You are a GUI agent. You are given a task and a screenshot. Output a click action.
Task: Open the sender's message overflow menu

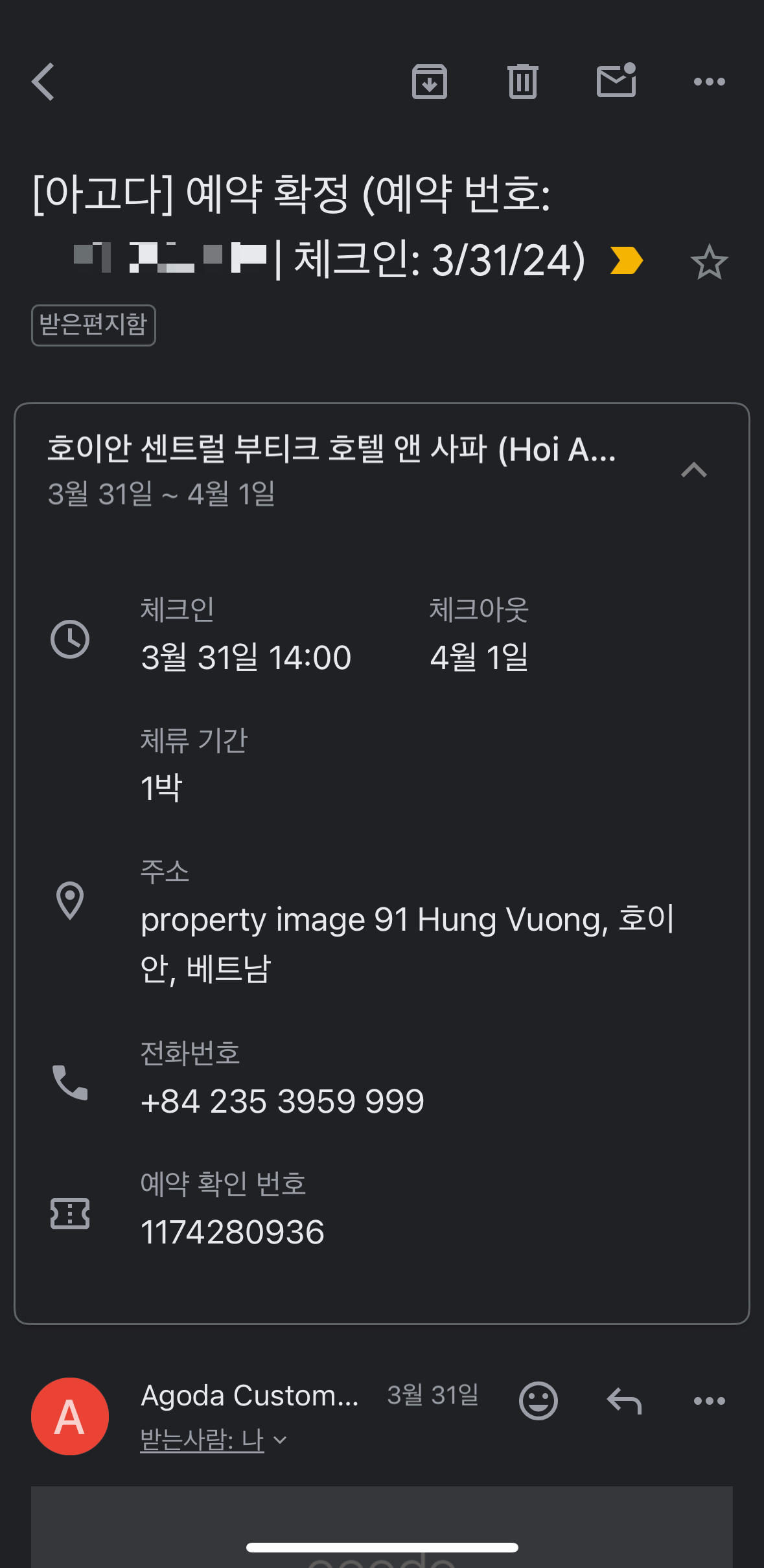[710, 1401]
